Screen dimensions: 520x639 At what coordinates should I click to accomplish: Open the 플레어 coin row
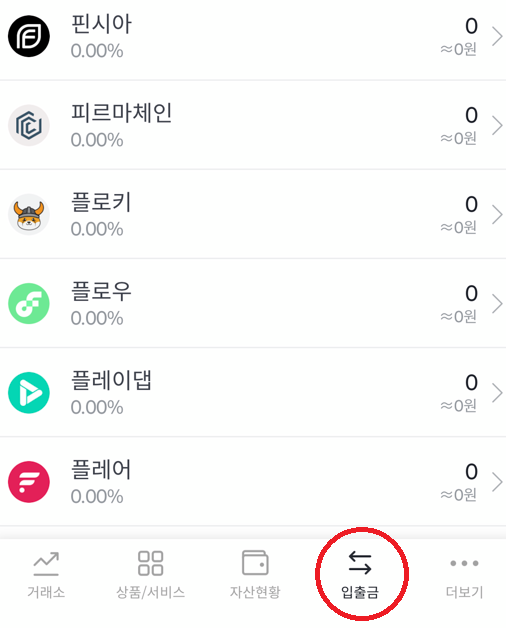click(x=253, y=482)
